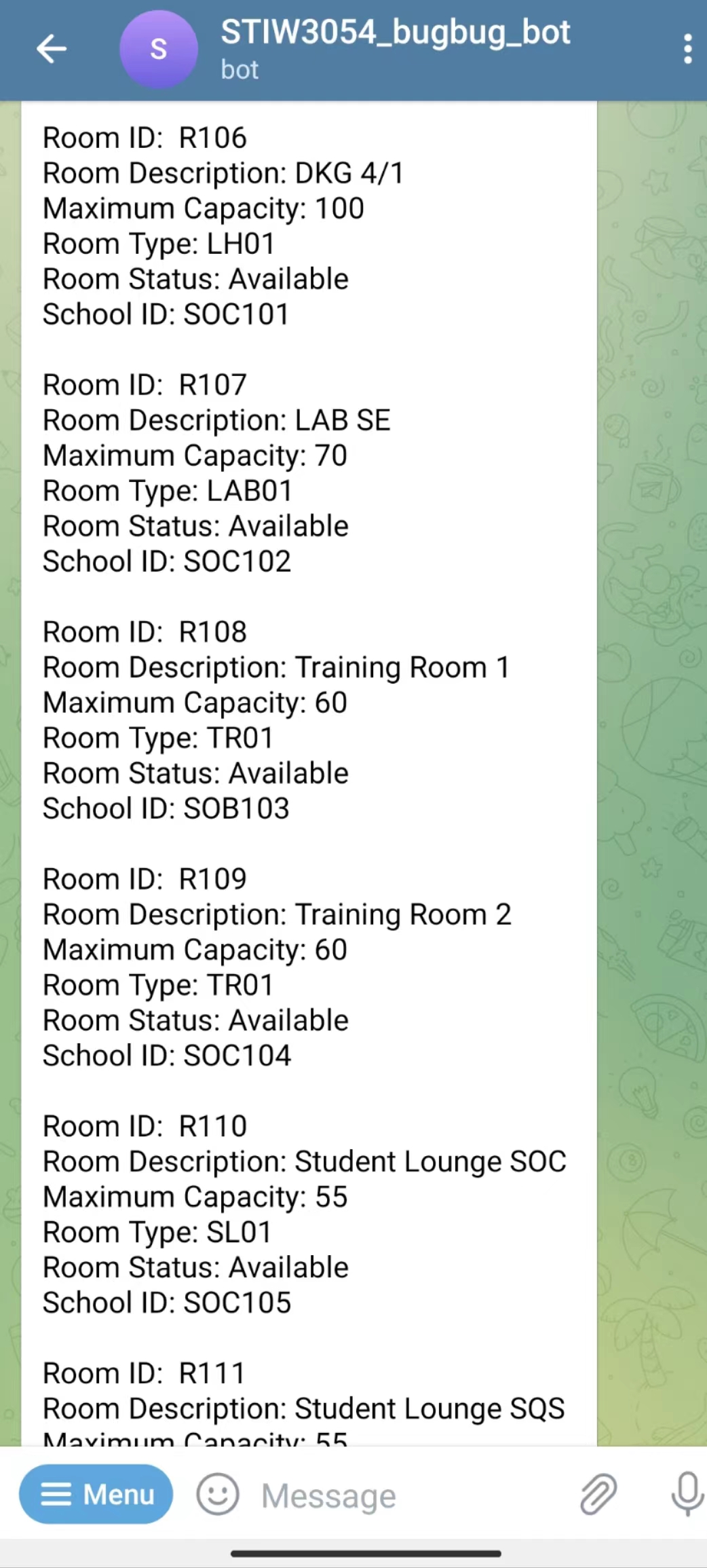Open STIW3054_bugbug_bot profile header
The image size is (707, 1568).
click(395, 49)
